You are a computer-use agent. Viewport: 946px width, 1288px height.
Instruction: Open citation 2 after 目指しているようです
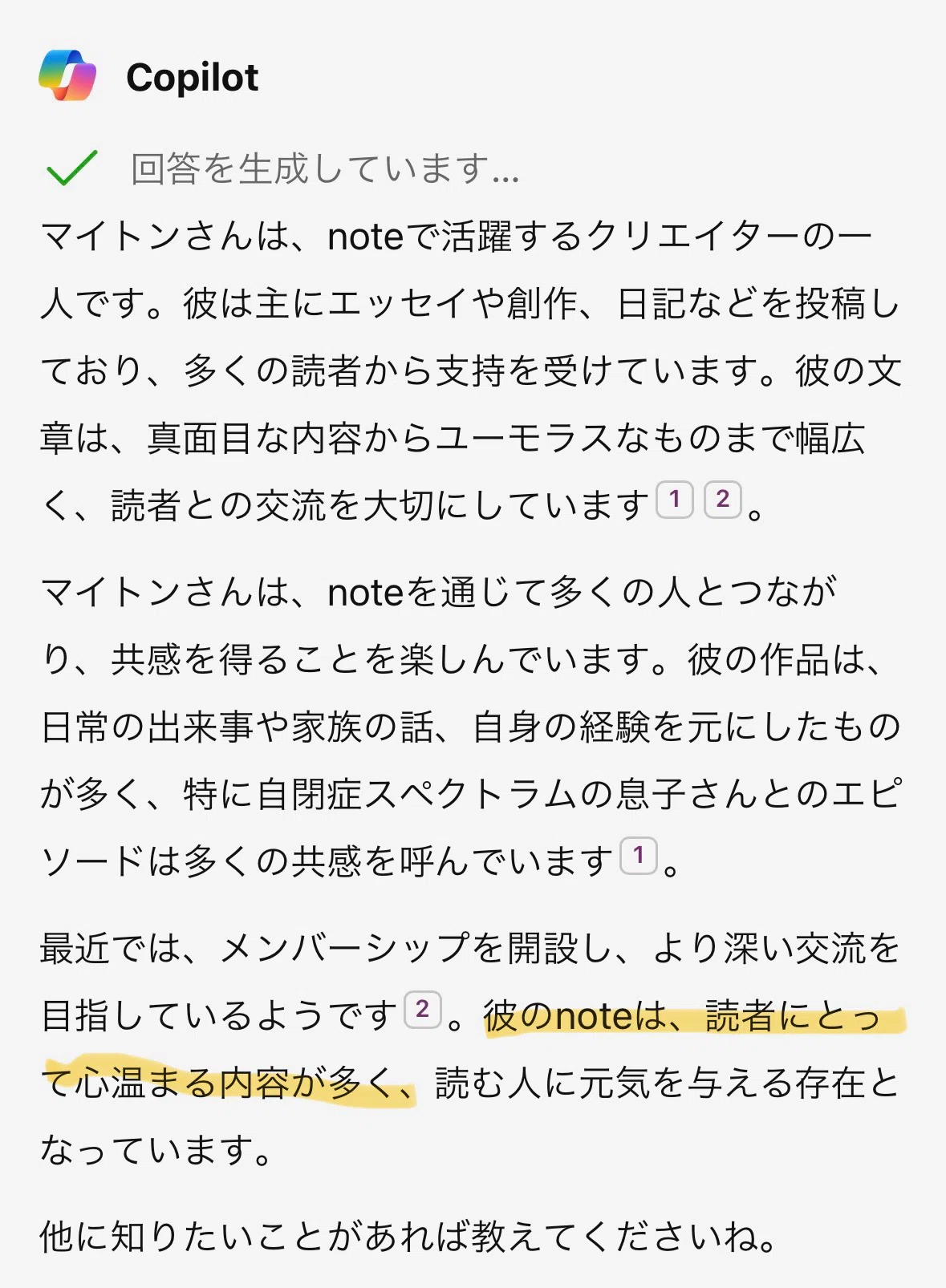tap(423, 1009)
